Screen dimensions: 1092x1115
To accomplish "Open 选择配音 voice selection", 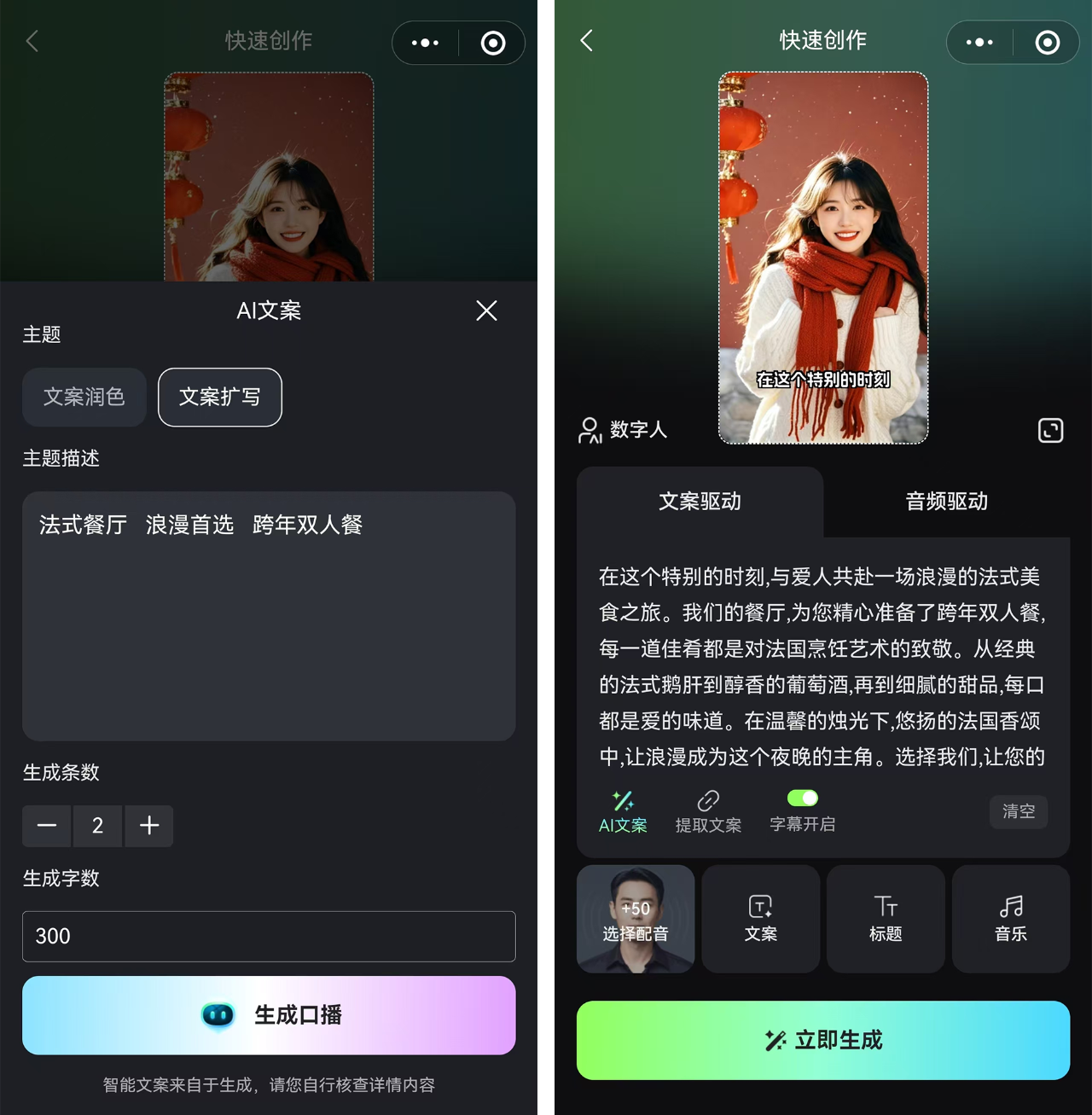I will point(636,919).
